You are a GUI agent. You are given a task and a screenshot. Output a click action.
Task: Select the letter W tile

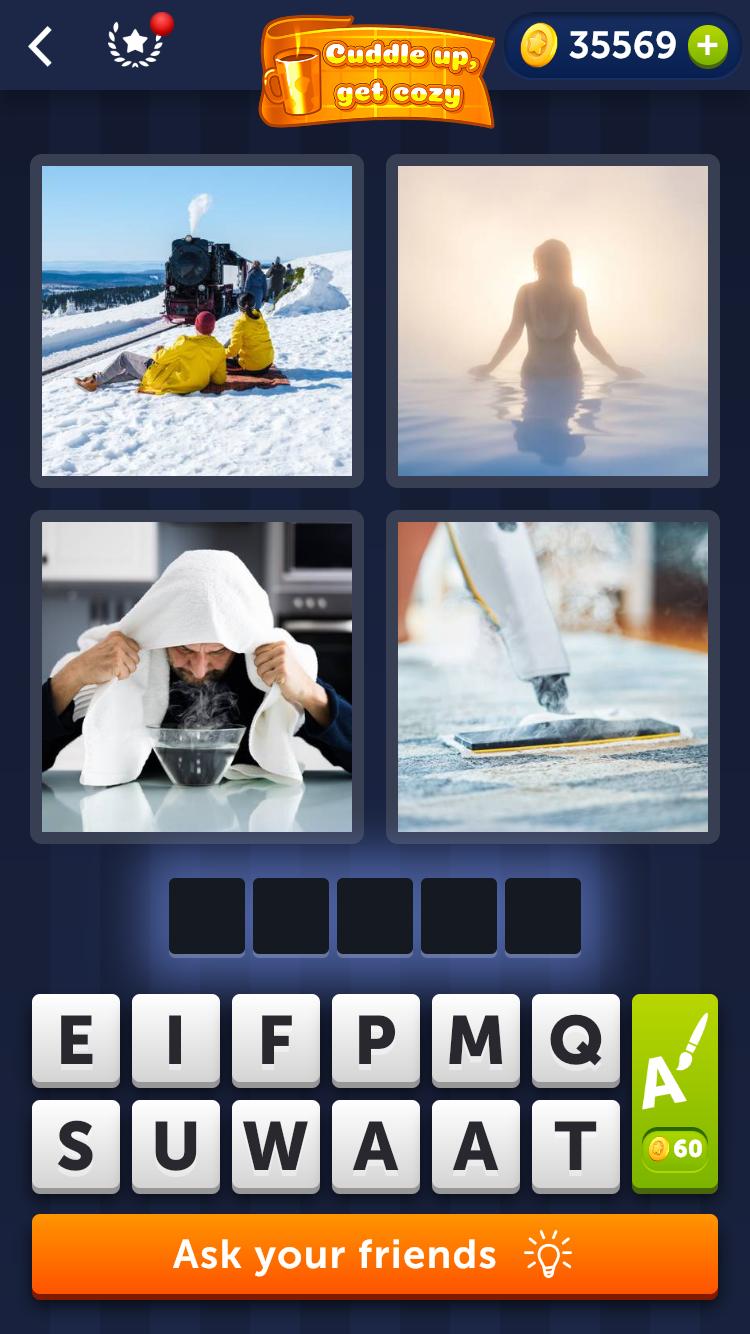[276, 1146]
